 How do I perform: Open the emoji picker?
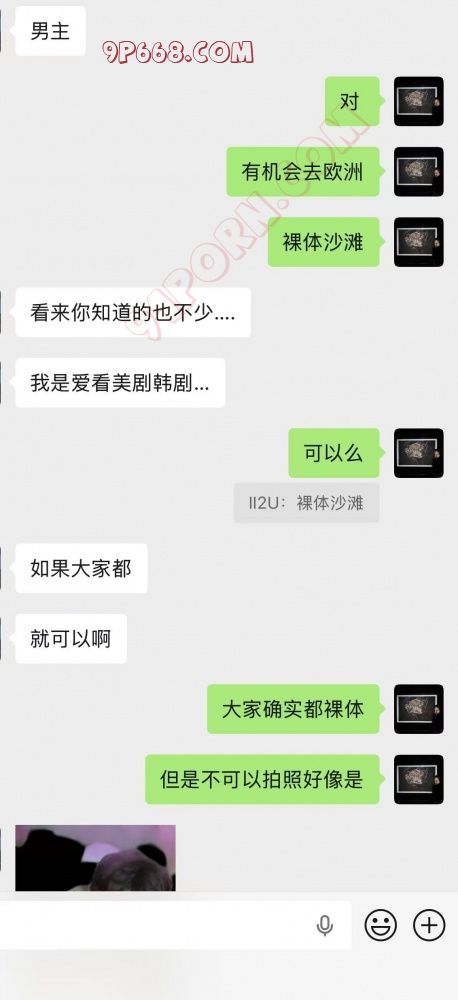click(381, 925)
